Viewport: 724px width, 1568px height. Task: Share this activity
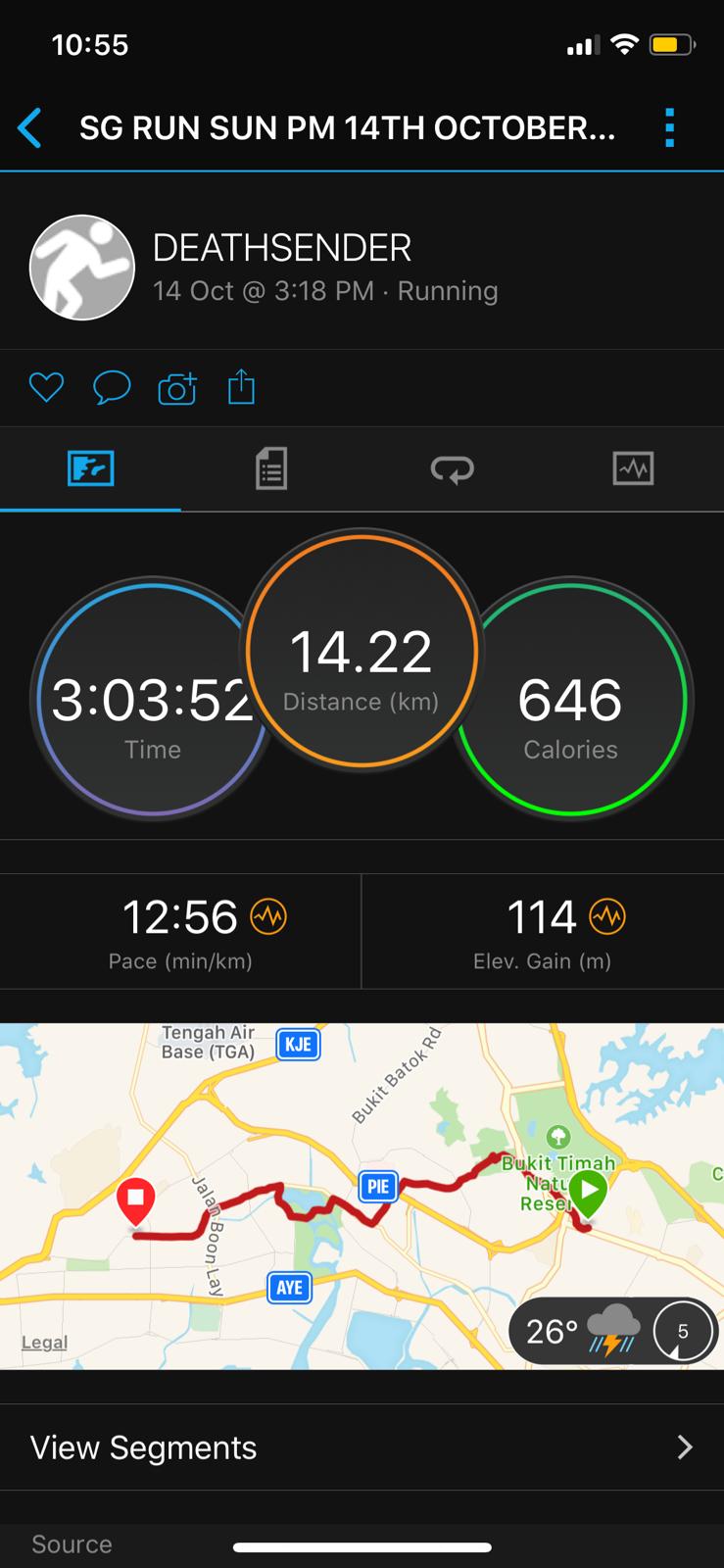click(241, 387)
